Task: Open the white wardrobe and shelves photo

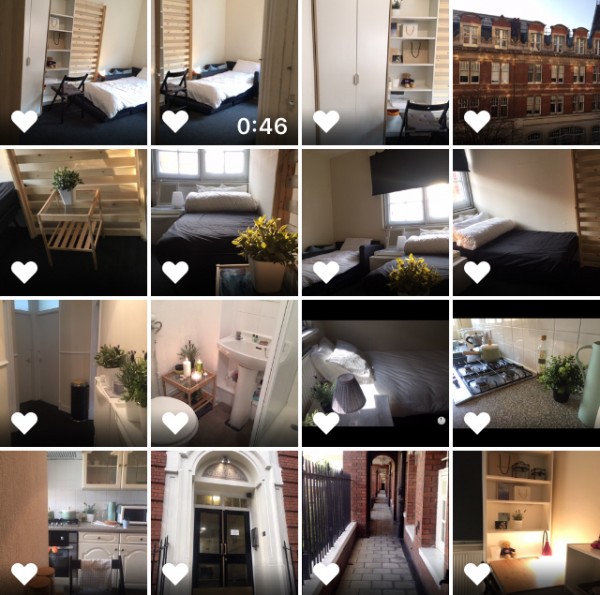Action: [x=375, y=70]
